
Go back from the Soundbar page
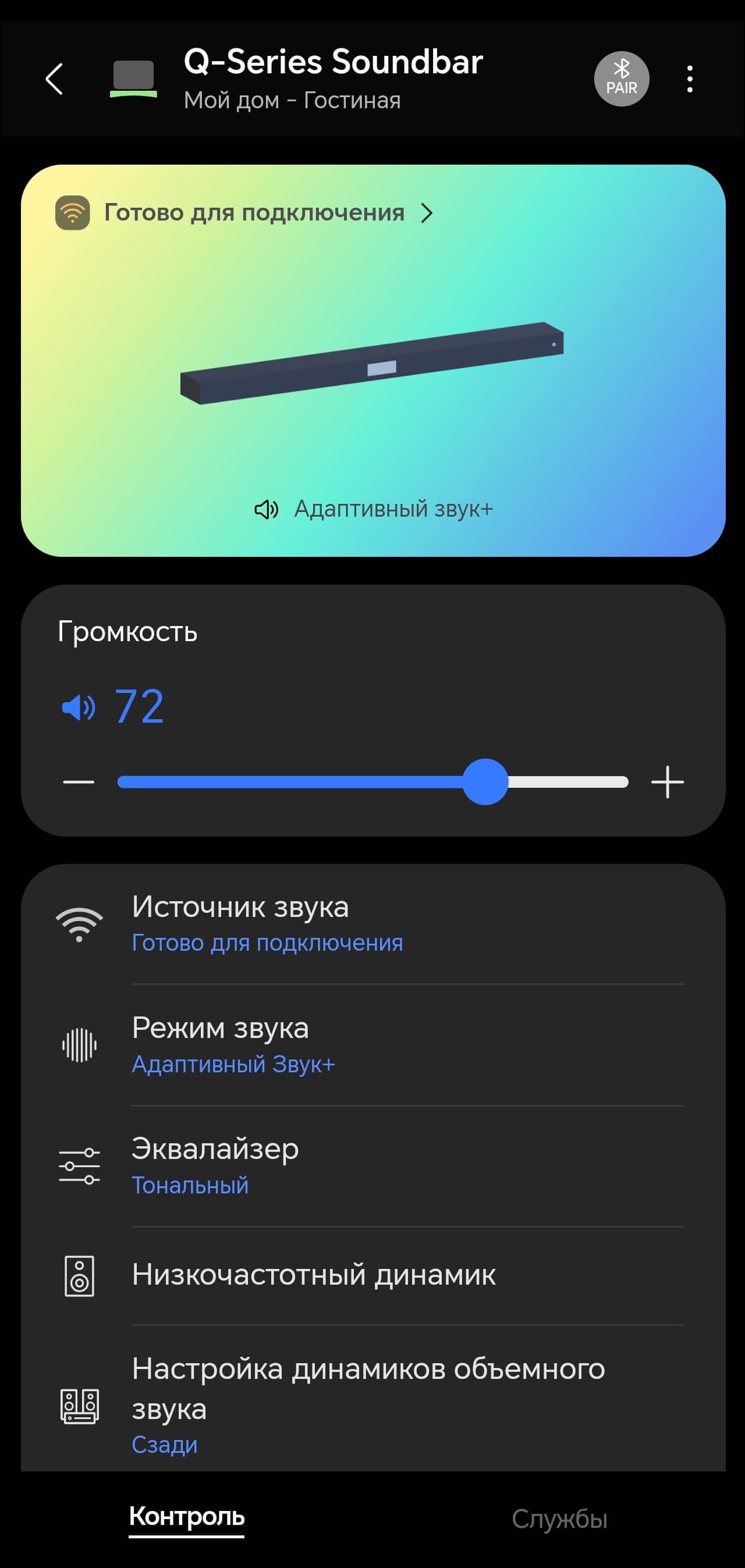pos(54,79)
